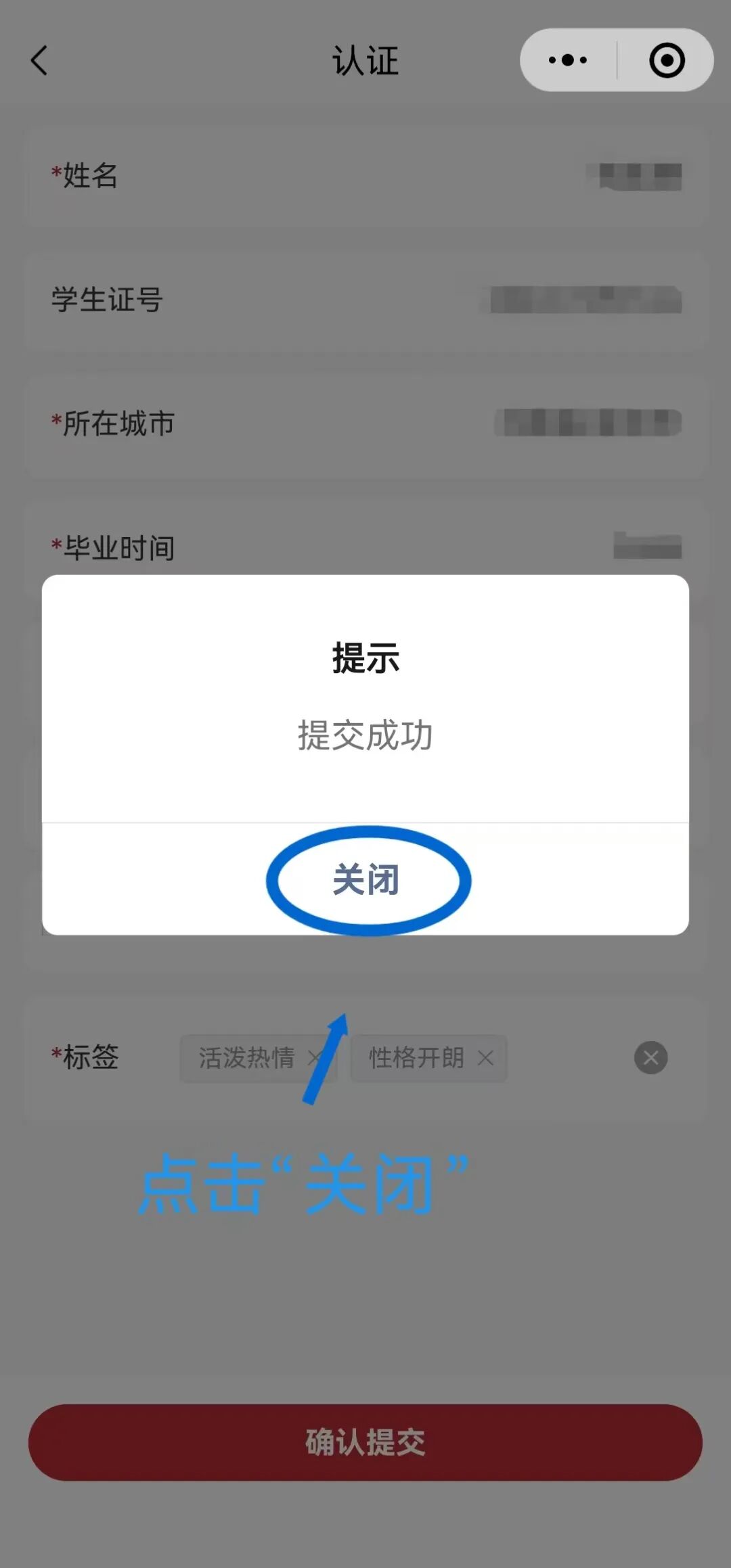The height and width of the screenshot is (1568, 731).
Task: Open the 所在城市 picker
Action: (x=365, y=423)
